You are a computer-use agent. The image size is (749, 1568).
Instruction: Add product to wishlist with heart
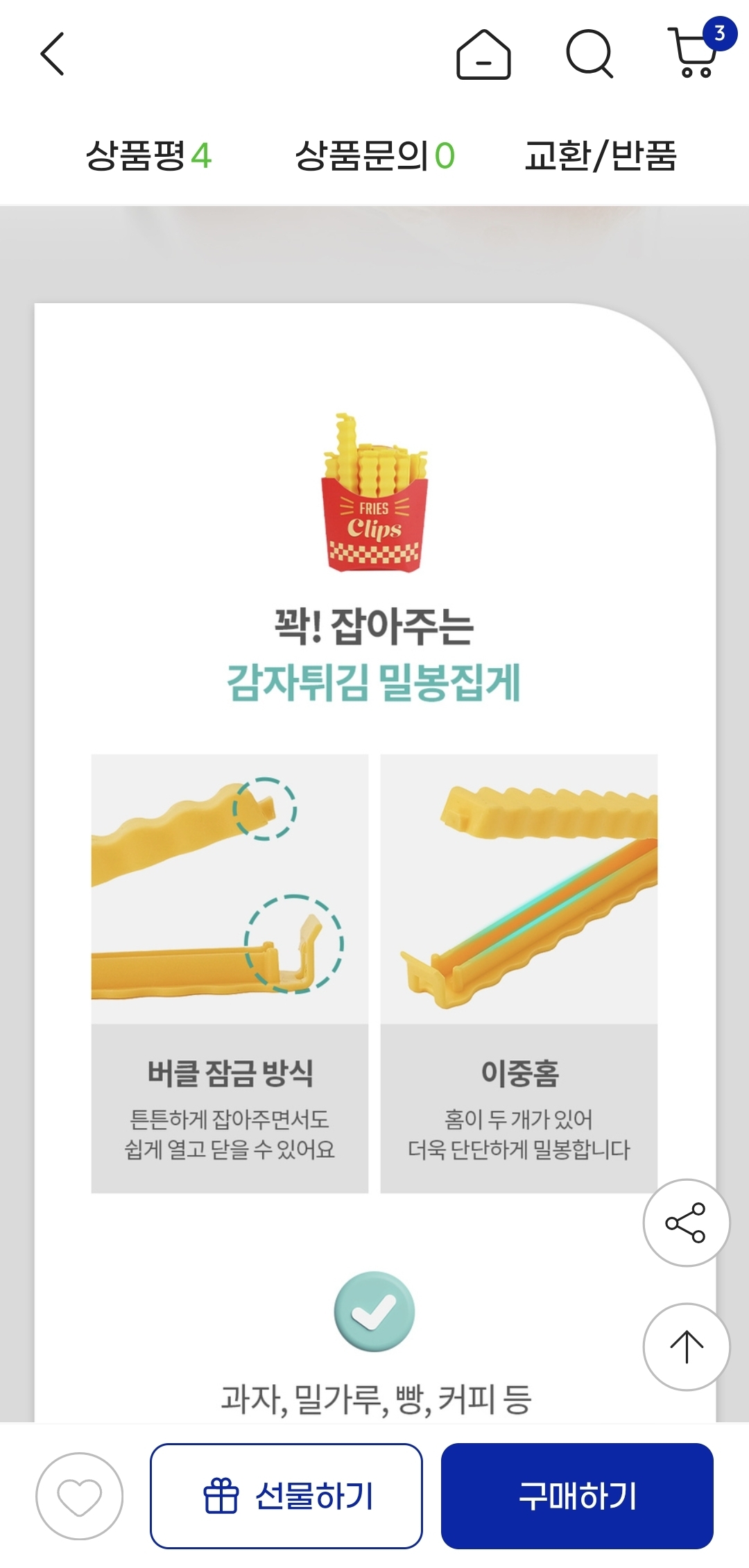coord(79,1496)
